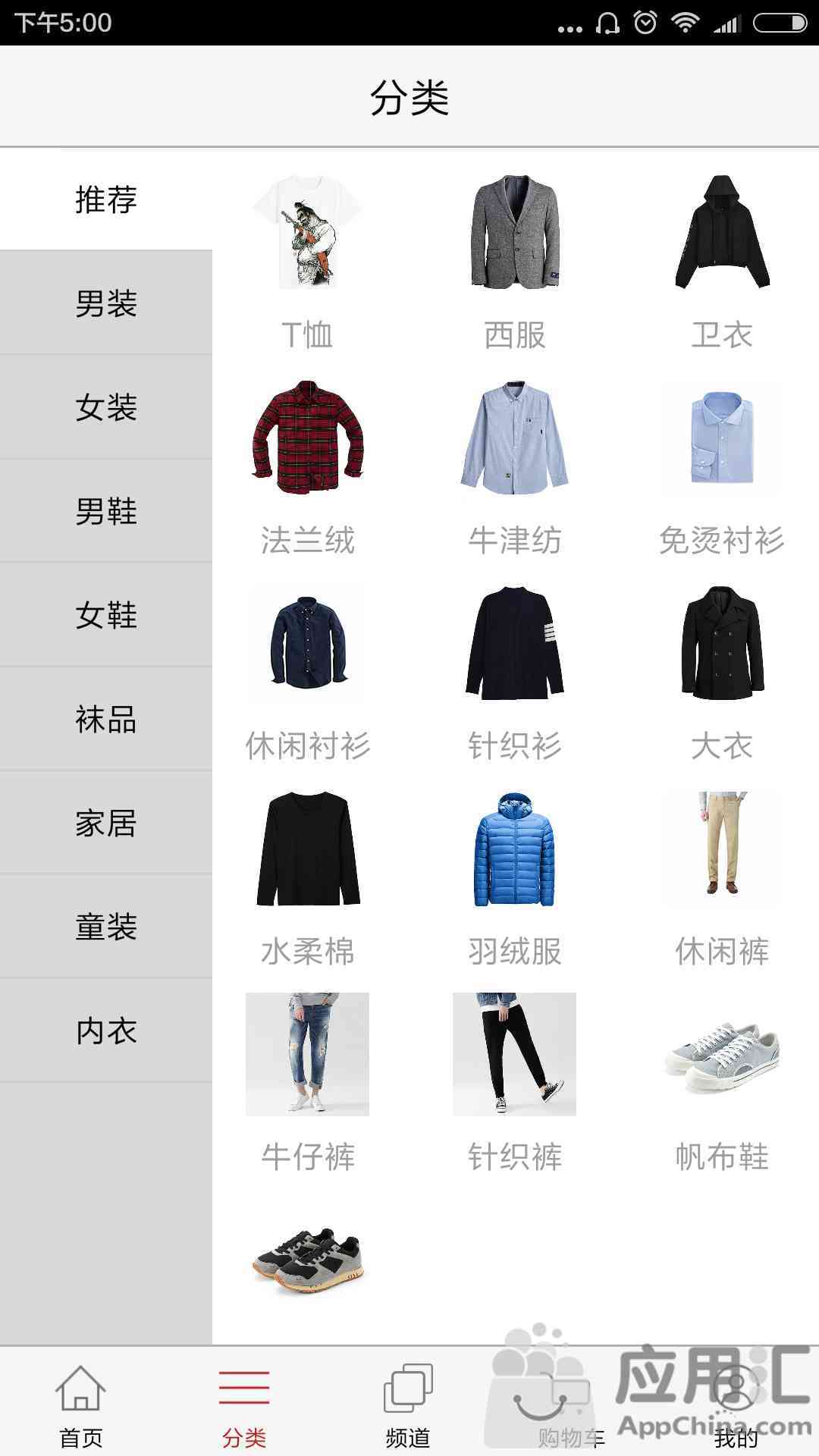819x1456 pixels.
Task: Open the 男鞋 sidebar category
Action: point(106,511)
